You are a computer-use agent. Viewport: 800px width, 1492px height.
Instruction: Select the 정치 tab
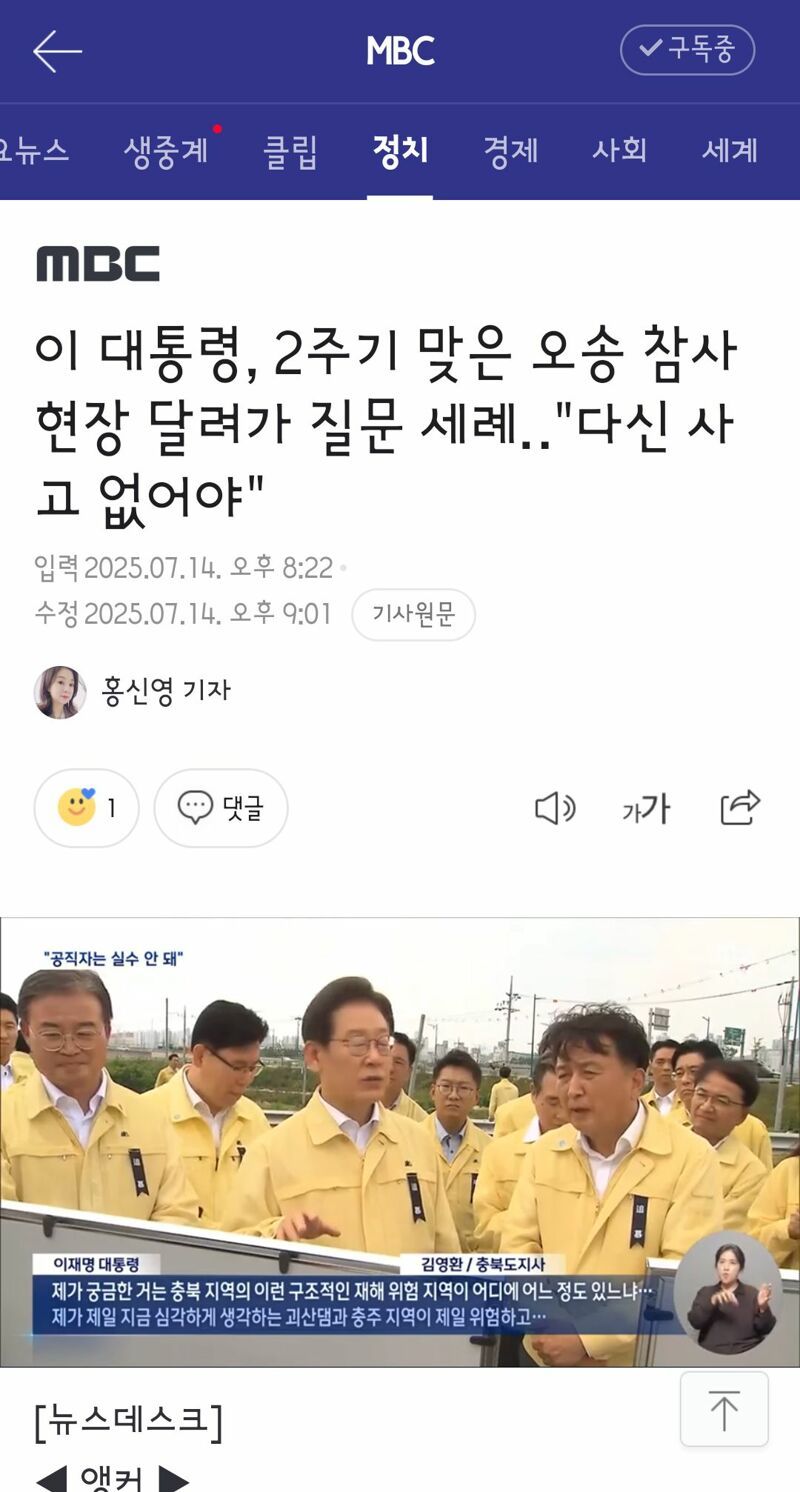pos(400,151)
